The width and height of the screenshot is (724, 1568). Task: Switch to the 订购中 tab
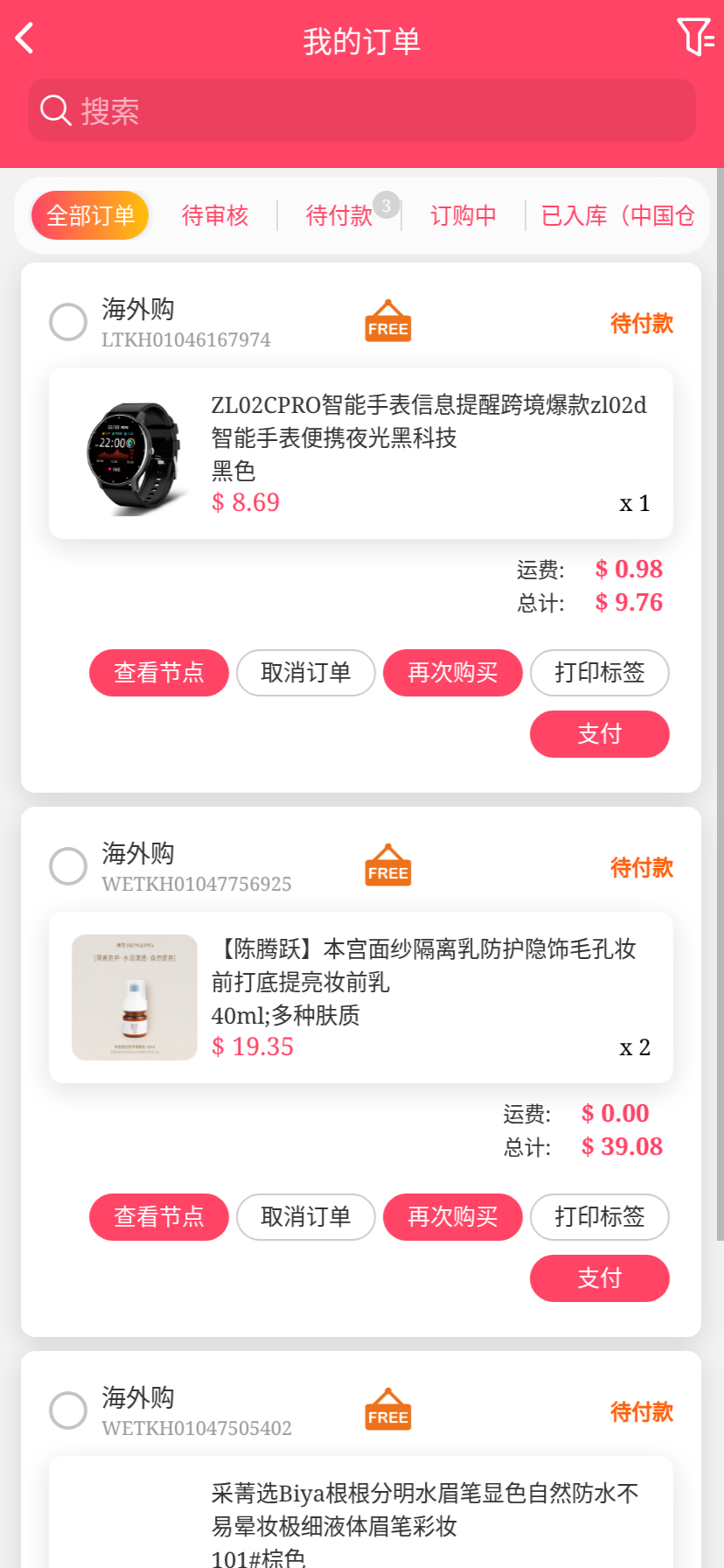[463, 215]
